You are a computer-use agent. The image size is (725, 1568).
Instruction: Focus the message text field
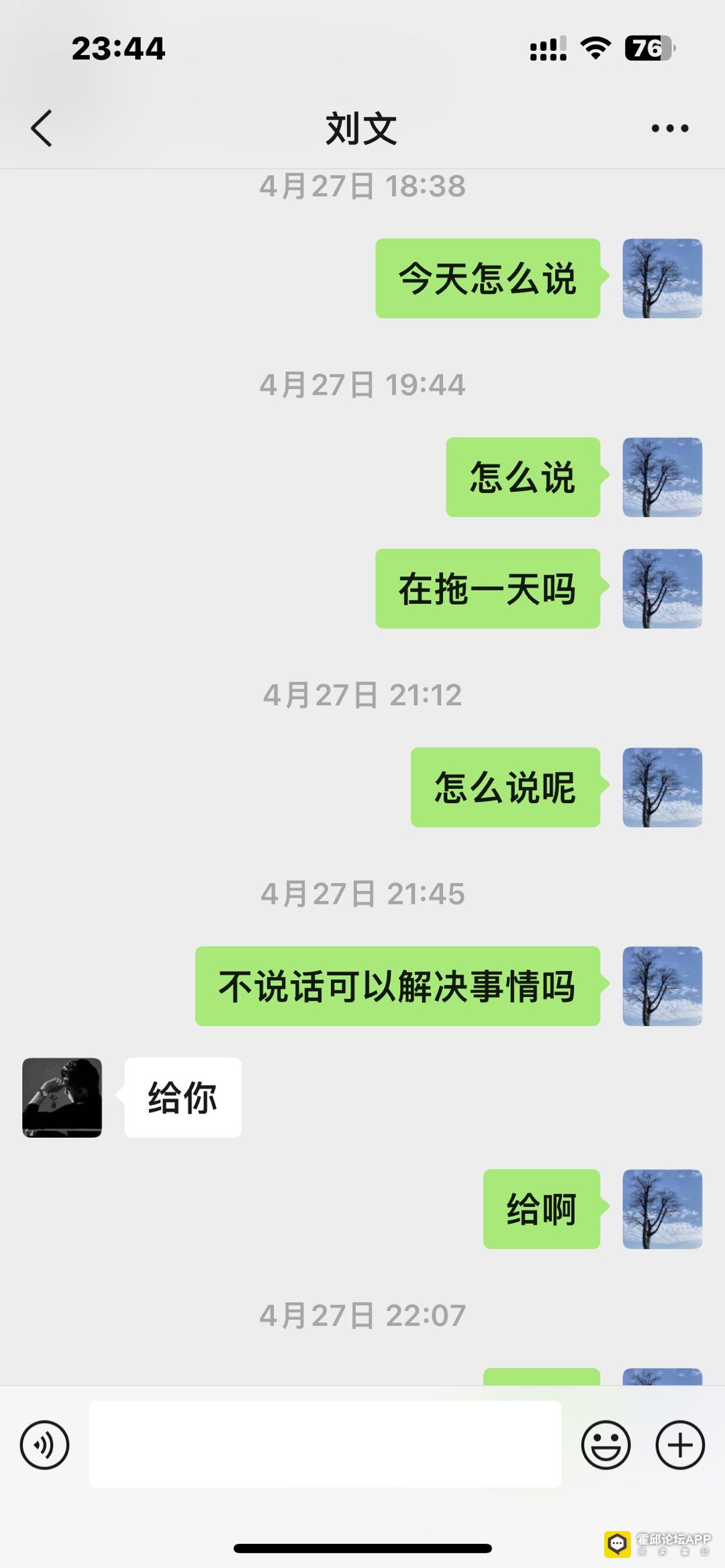325,1444
